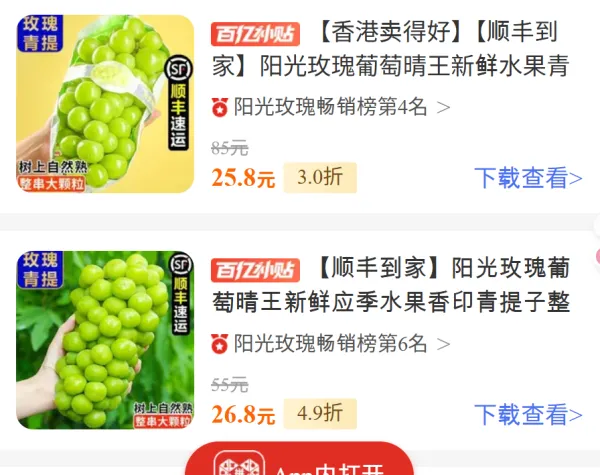Tap the App内打开 button

coord(300,464)
